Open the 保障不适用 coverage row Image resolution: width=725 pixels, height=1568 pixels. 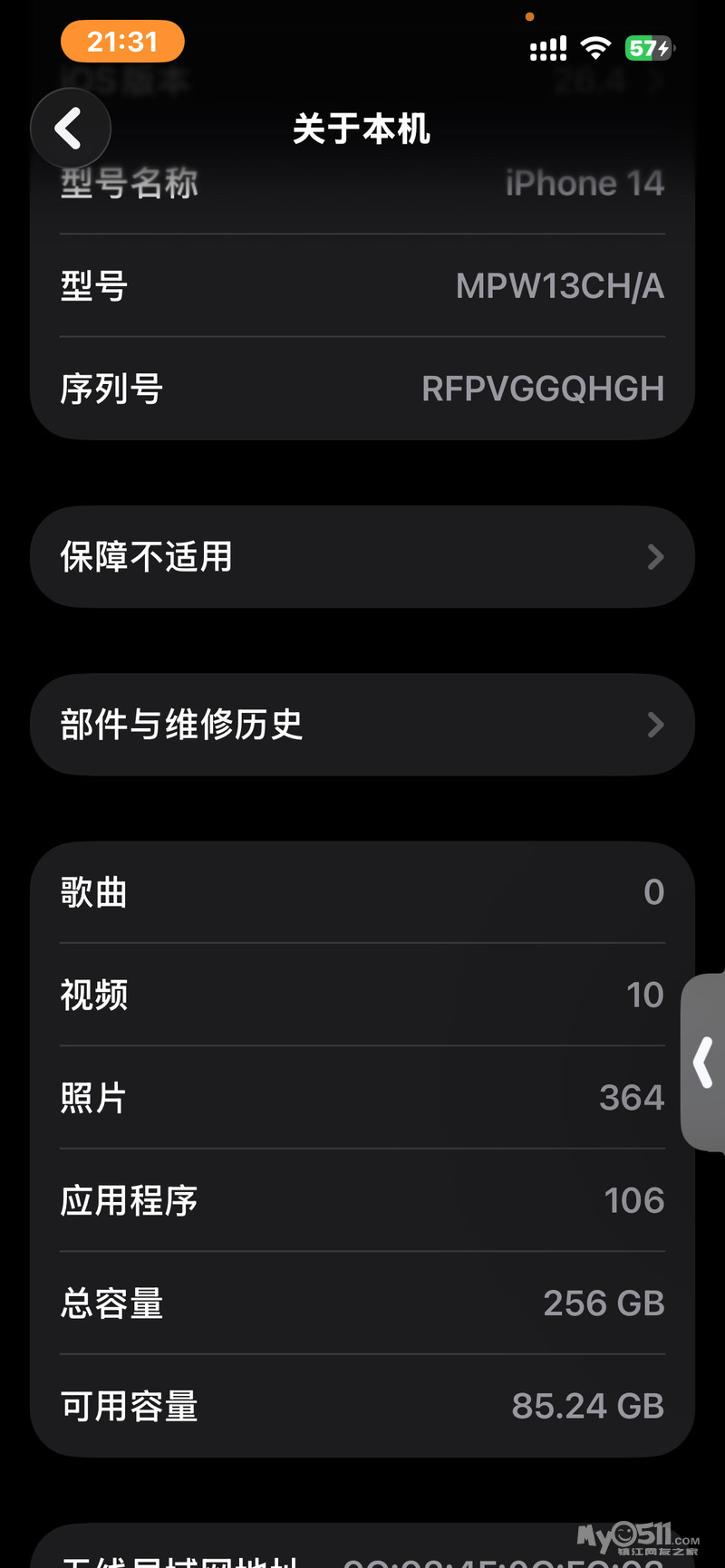point(362,556)
